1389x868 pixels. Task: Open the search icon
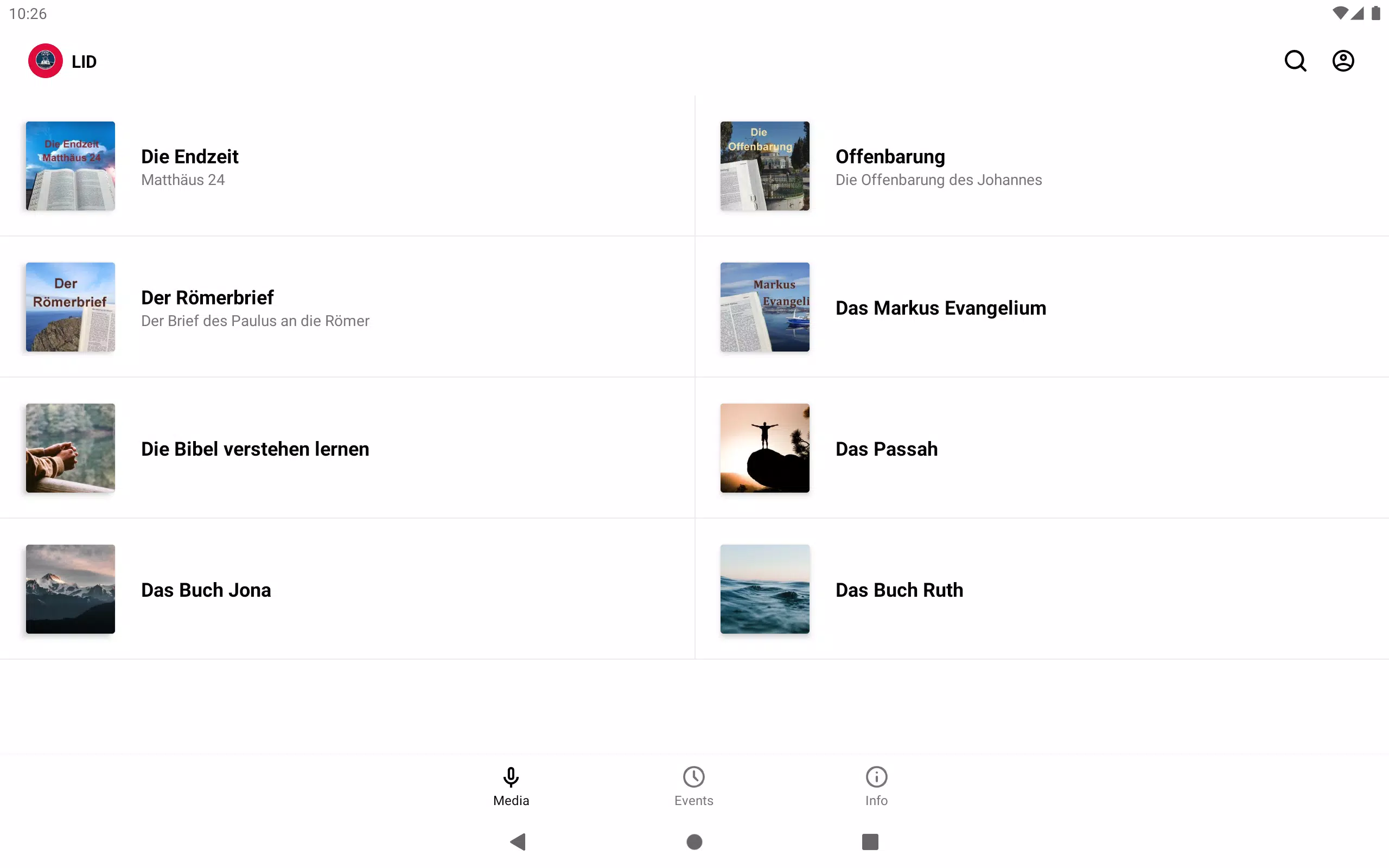coord(1295,61)
